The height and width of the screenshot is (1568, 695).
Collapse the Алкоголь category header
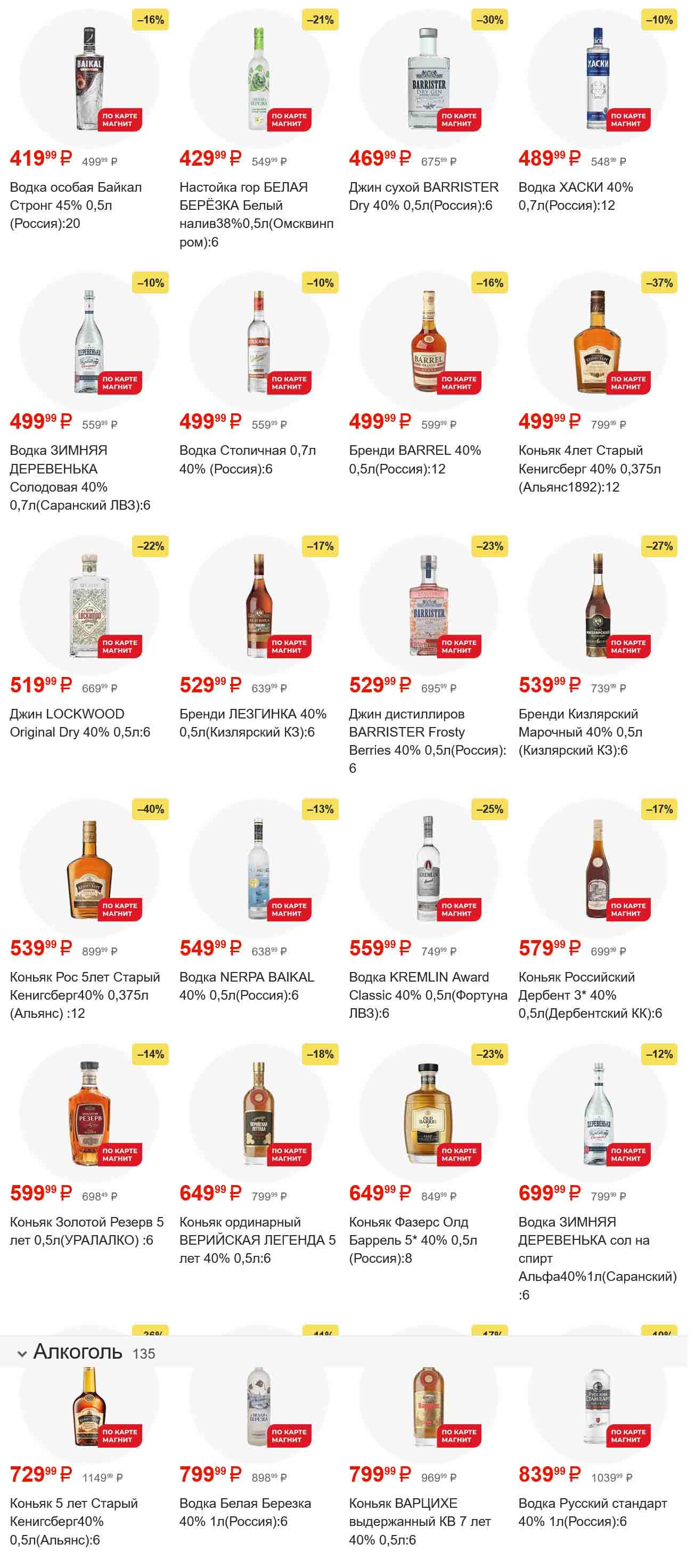[22, 1354]
